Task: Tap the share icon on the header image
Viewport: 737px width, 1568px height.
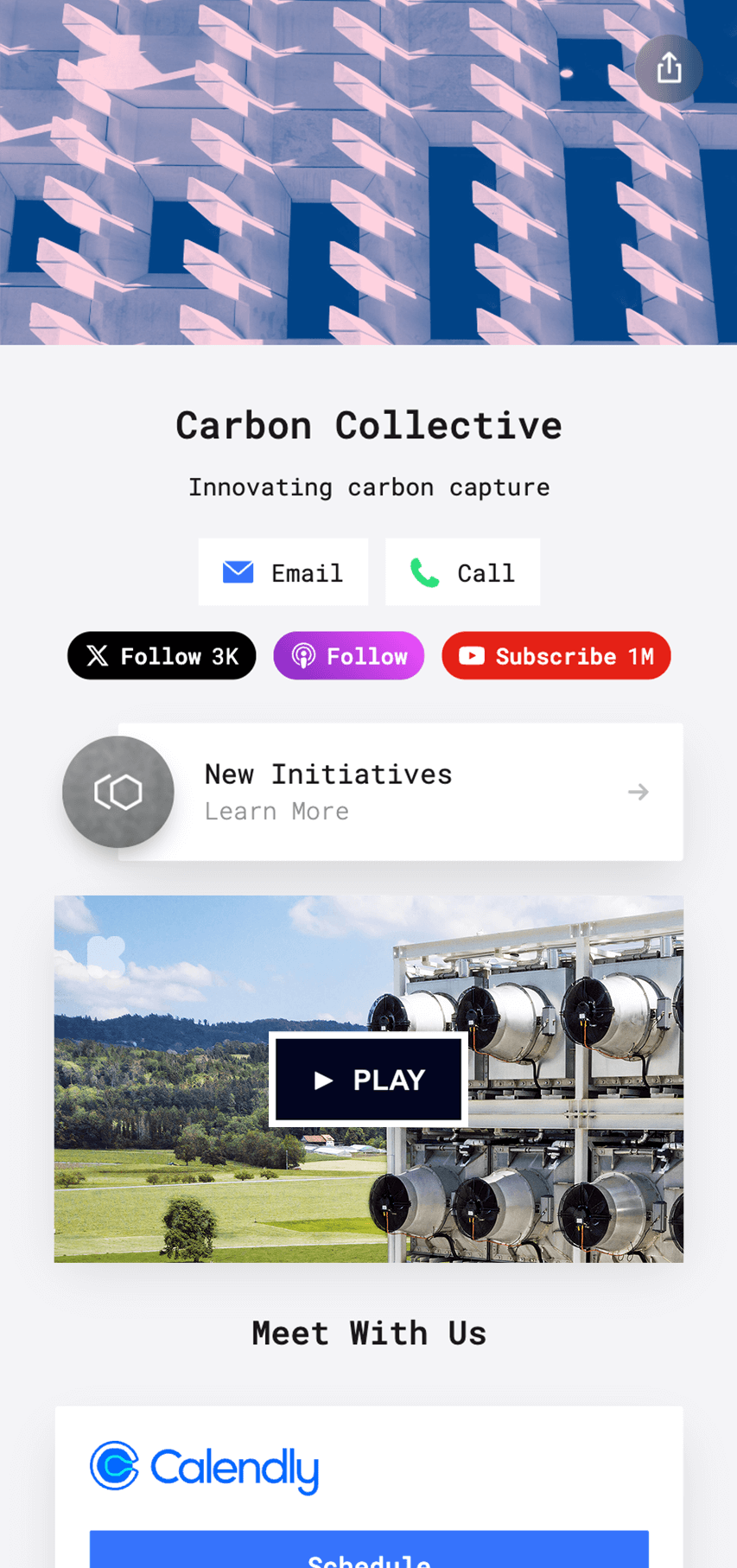Action: coord(669,68)
